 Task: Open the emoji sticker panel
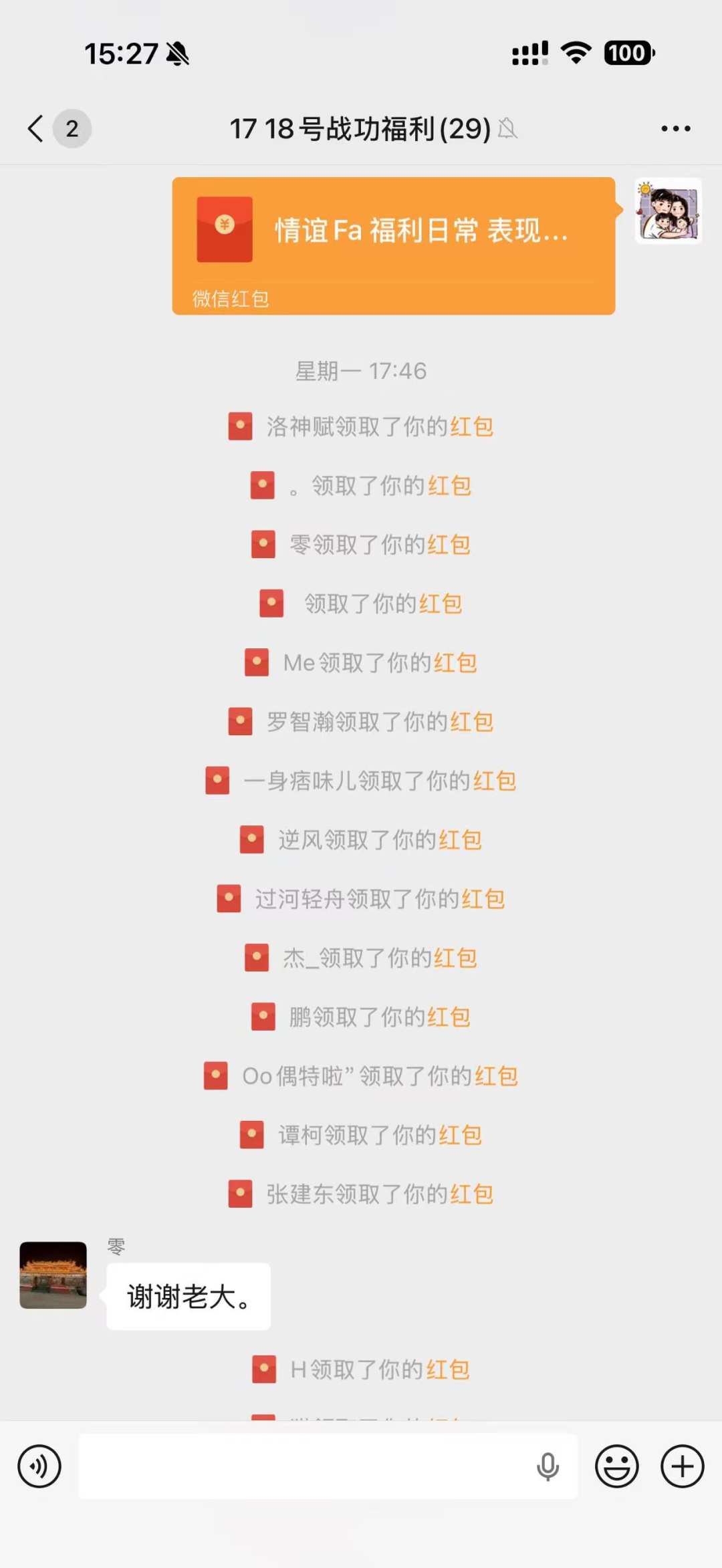pyautogui.click(x=616, y=1466)
